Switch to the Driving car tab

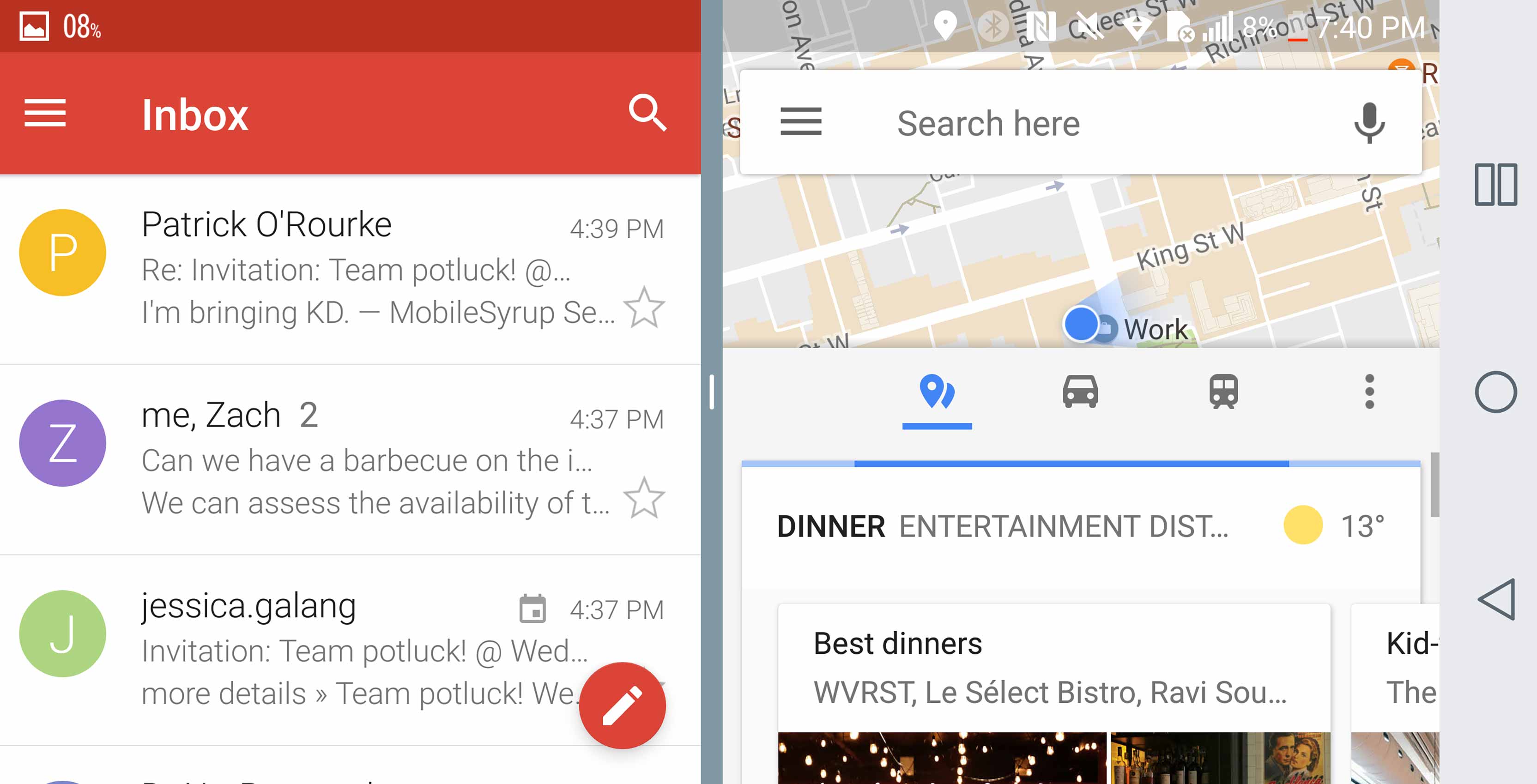click(1080, 392)
